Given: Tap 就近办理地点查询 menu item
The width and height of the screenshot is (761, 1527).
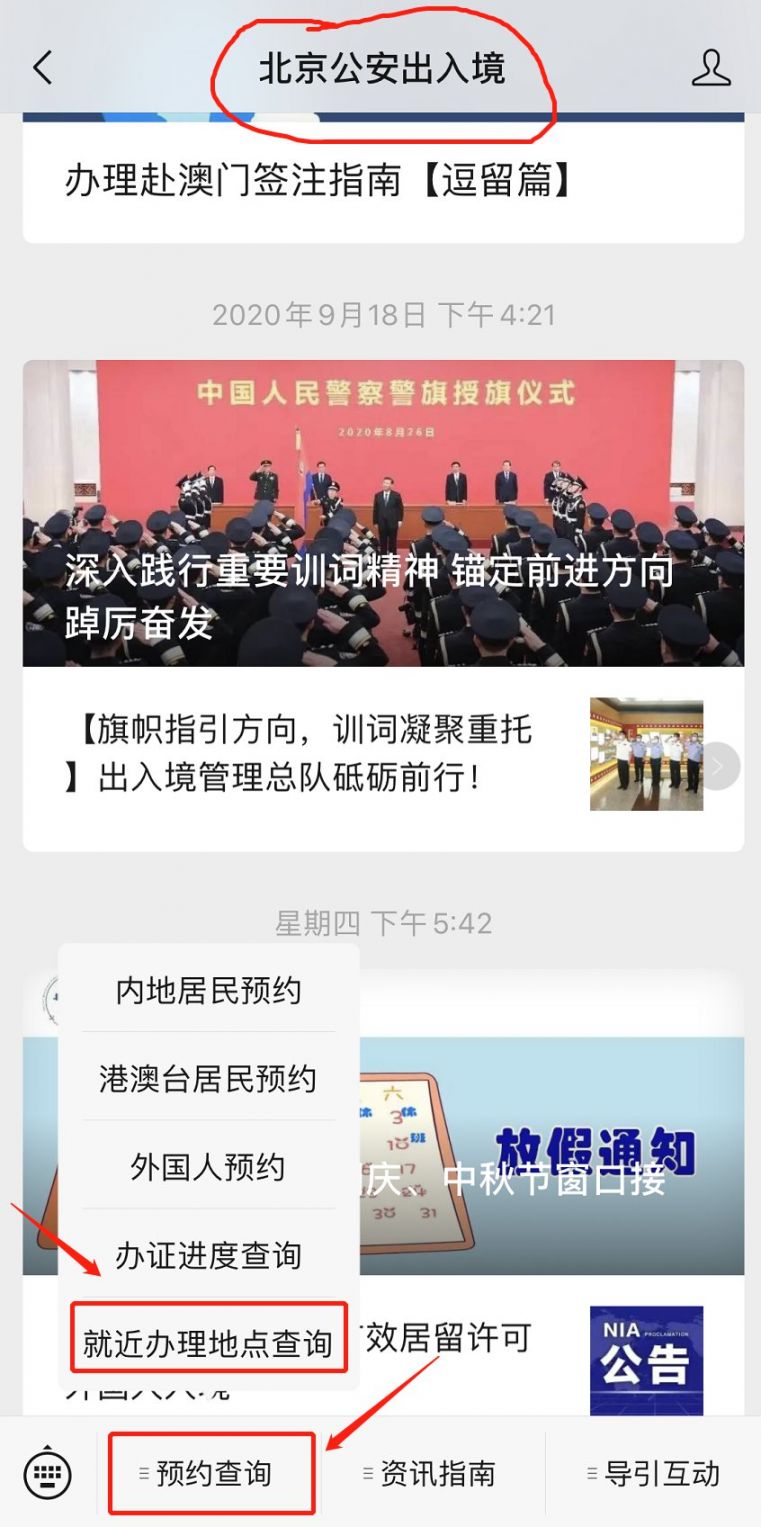Looking at the screenshot, I should point(208,1343).
